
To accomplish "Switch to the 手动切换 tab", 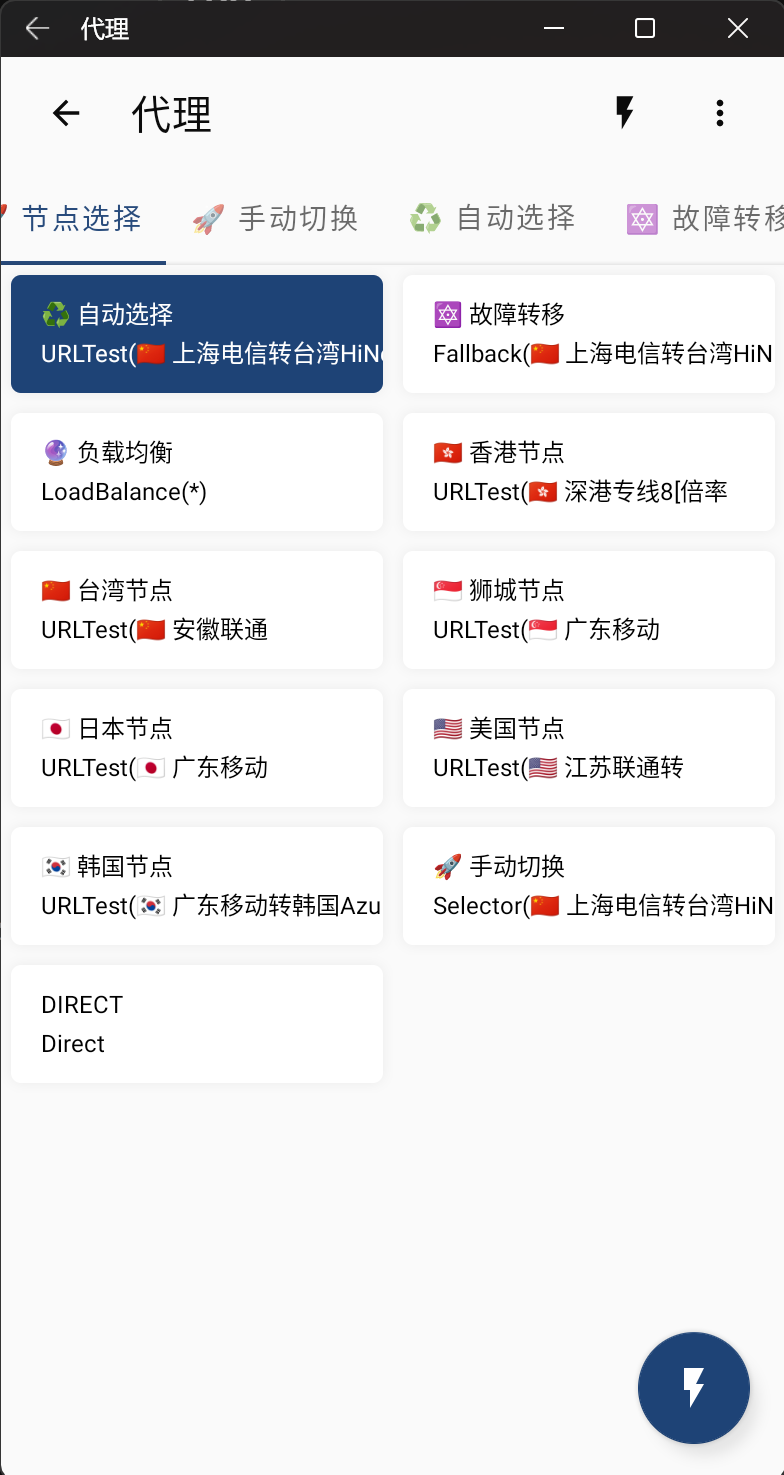I will coord(273,219).
